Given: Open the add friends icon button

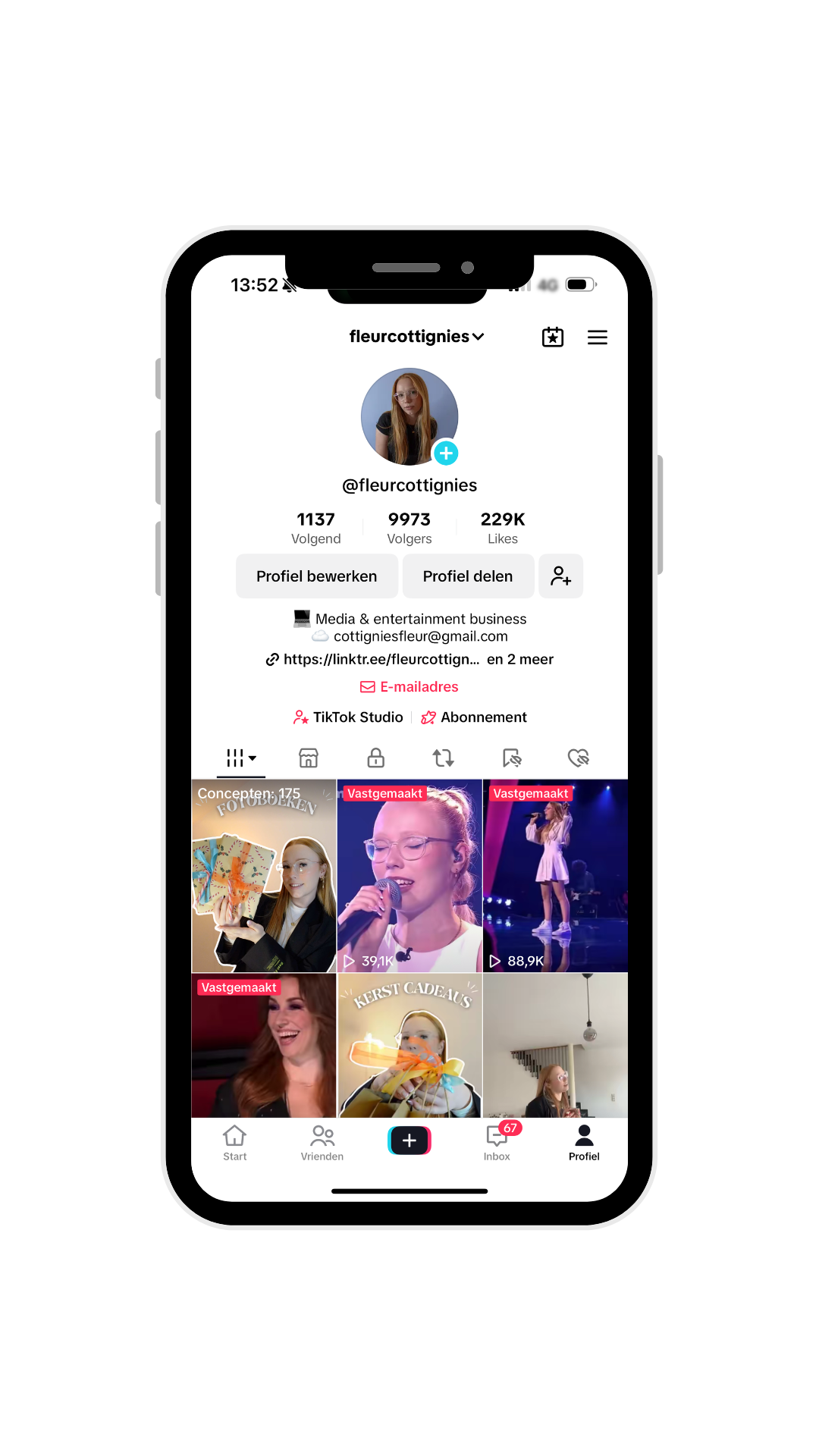Looking at the screenshot, I should click(x=561, y=576).
